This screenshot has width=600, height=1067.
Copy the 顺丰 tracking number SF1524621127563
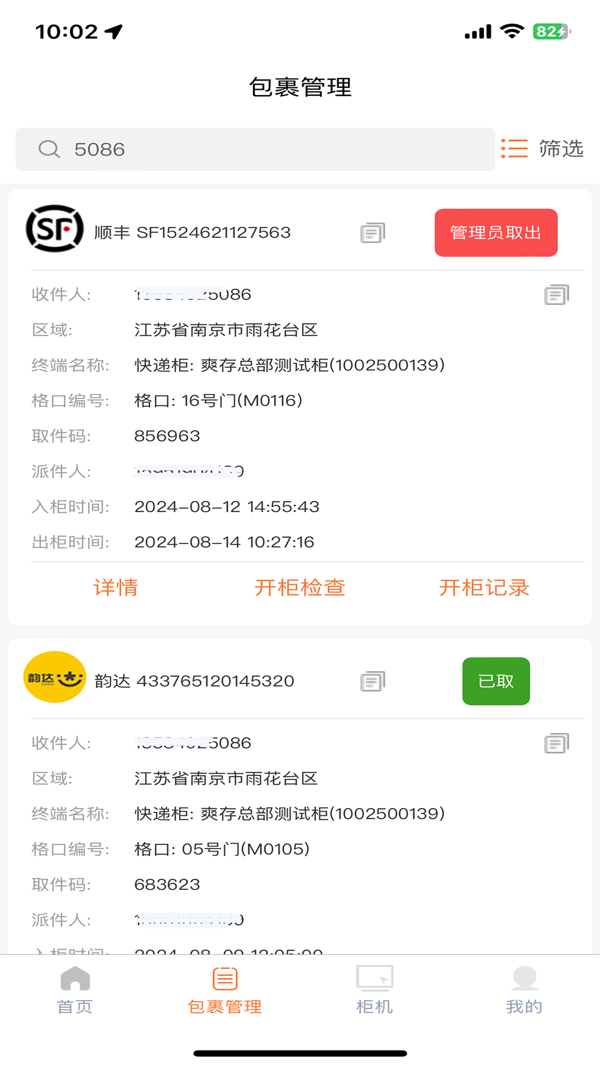tap(373, 233)
